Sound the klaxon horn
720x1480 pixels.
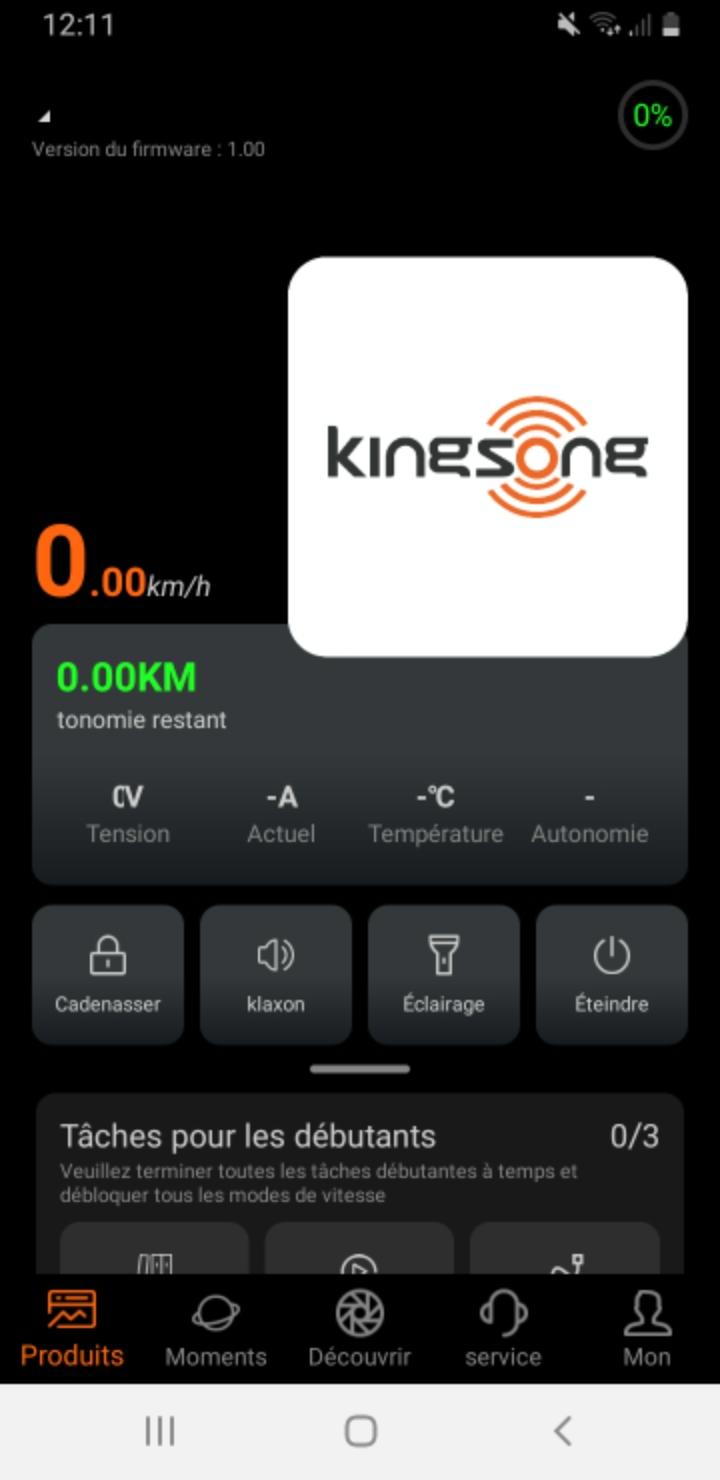[x=276, y=974]
